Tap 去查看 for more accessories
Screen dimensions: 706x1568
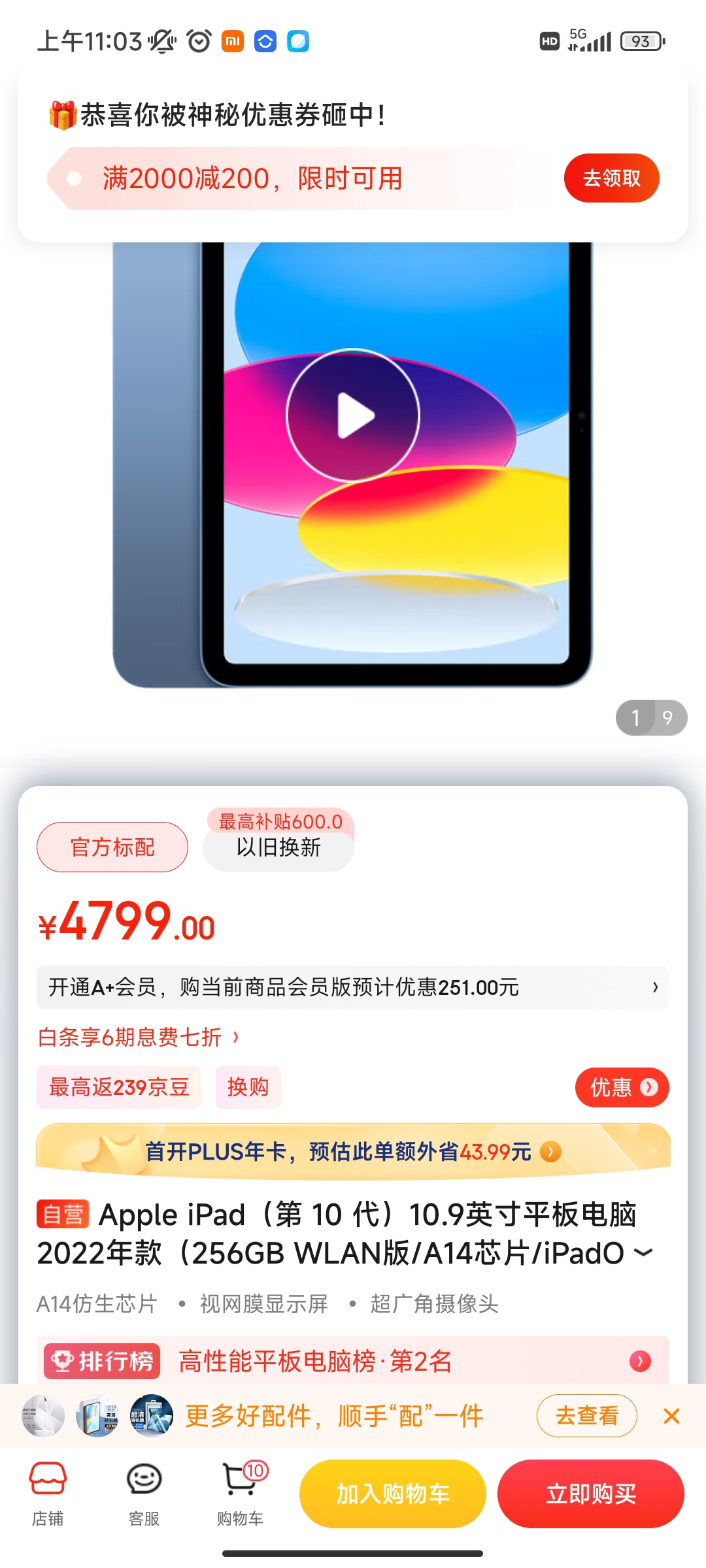click(x=586, y=1416)
